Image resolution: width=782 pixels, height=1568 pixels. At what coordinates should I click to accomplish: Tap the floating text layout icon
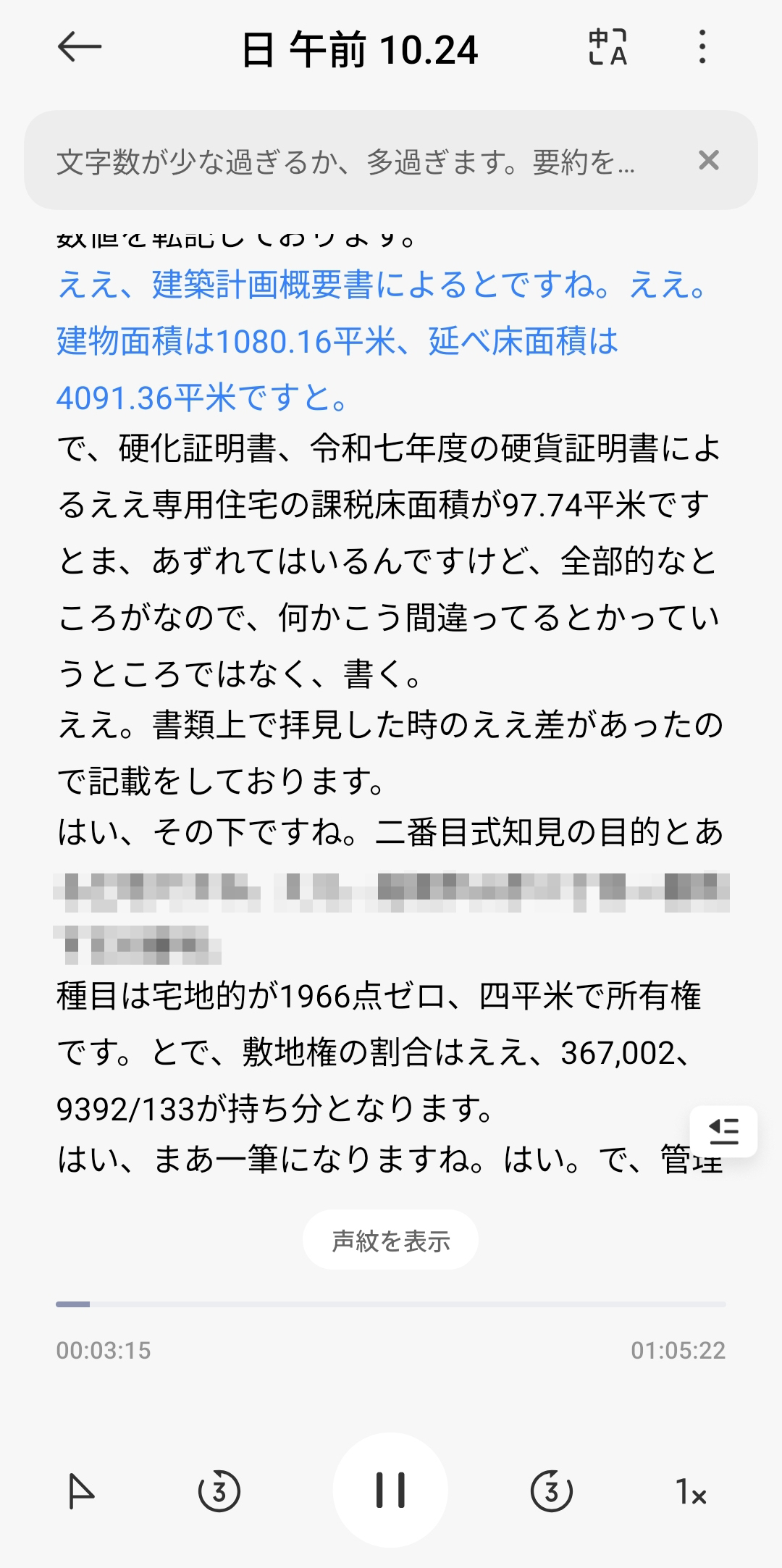coord(723,1131)
